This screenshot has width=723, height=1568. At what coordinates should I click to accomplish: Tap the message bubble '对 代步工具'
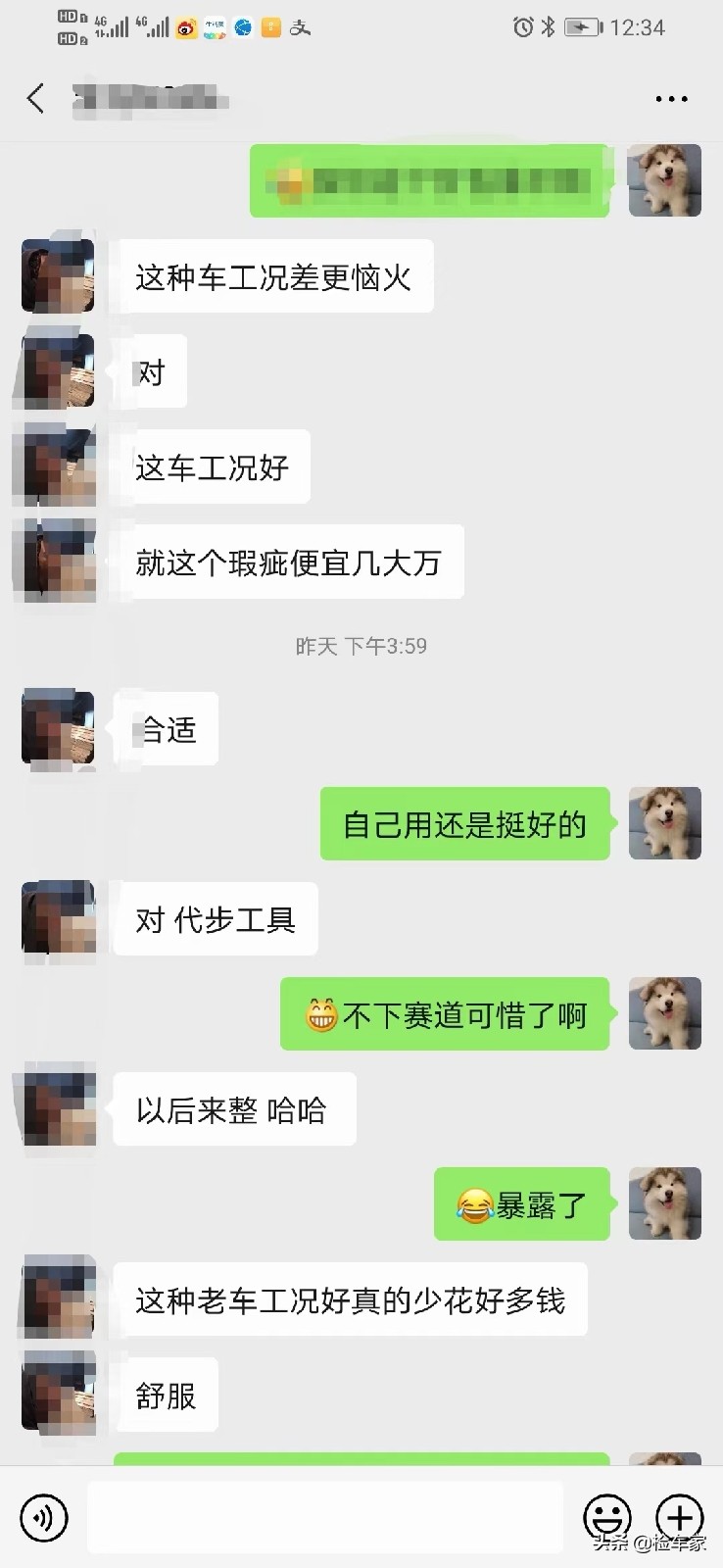(x=215, y=918)
